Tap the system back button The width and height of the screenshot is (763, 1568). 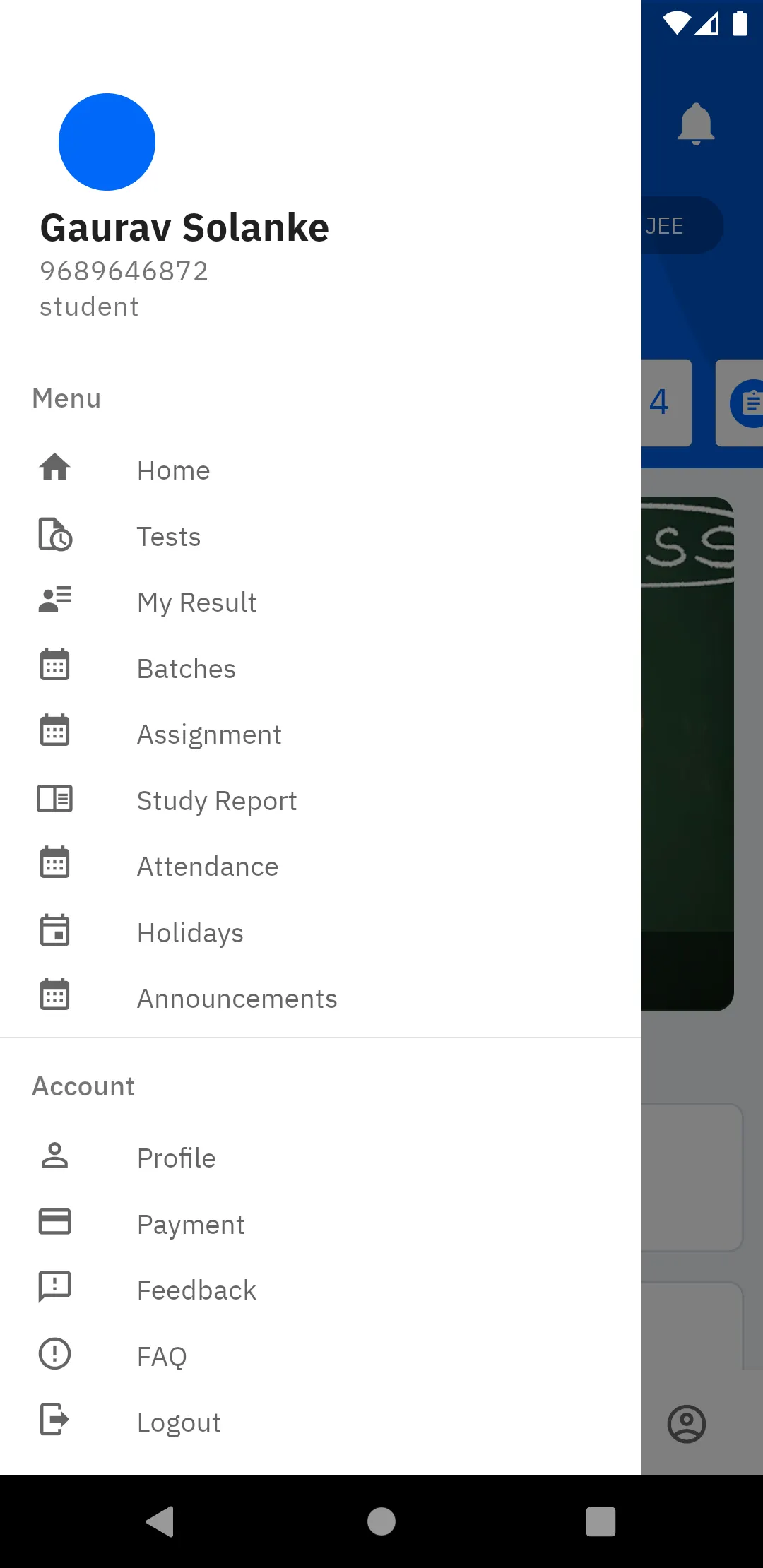click(160, 1521)
